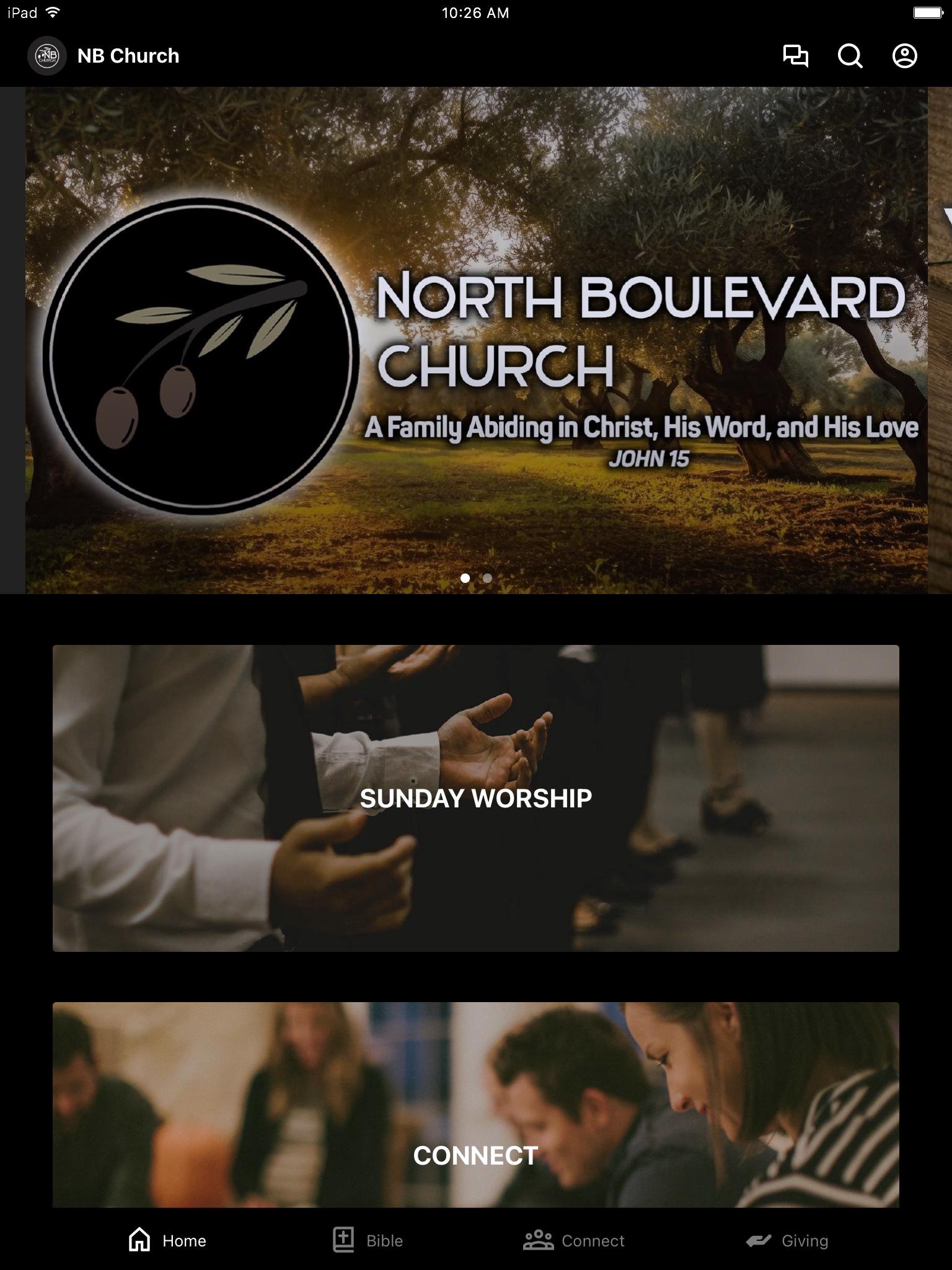Open the Connect card
The height and width of the screenshot is (1270, 952).
coord(476,1116)
